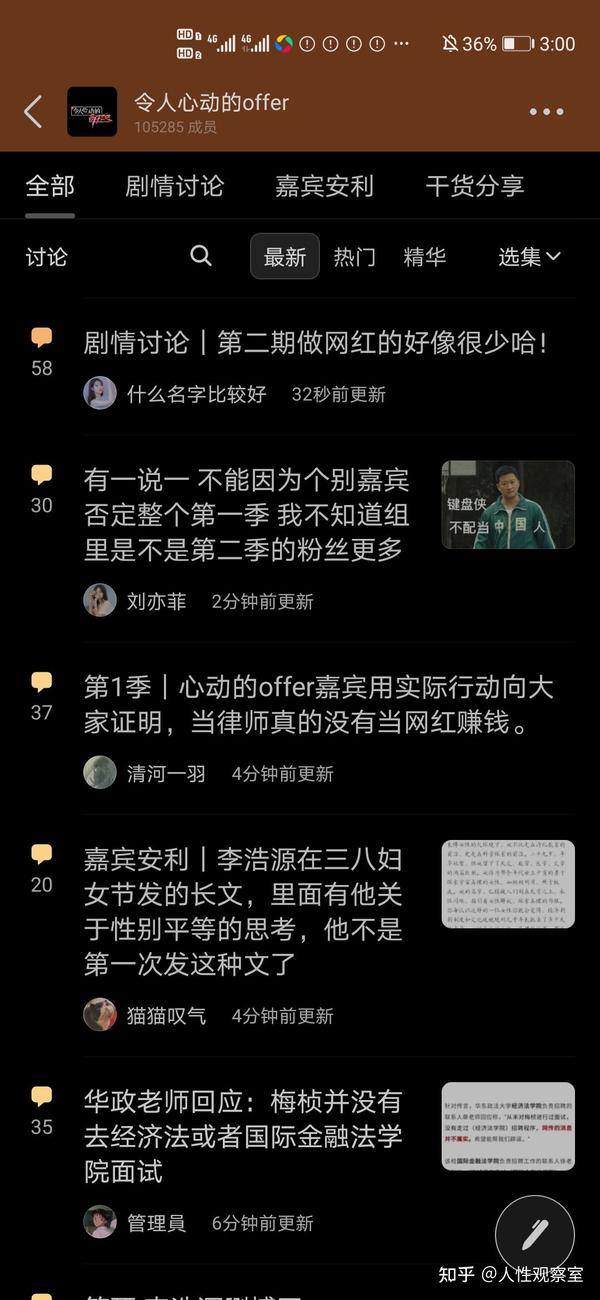Search discussions with the magnifier icon
This screenshot has height=1300, width=600.
(x=201, y=256)
